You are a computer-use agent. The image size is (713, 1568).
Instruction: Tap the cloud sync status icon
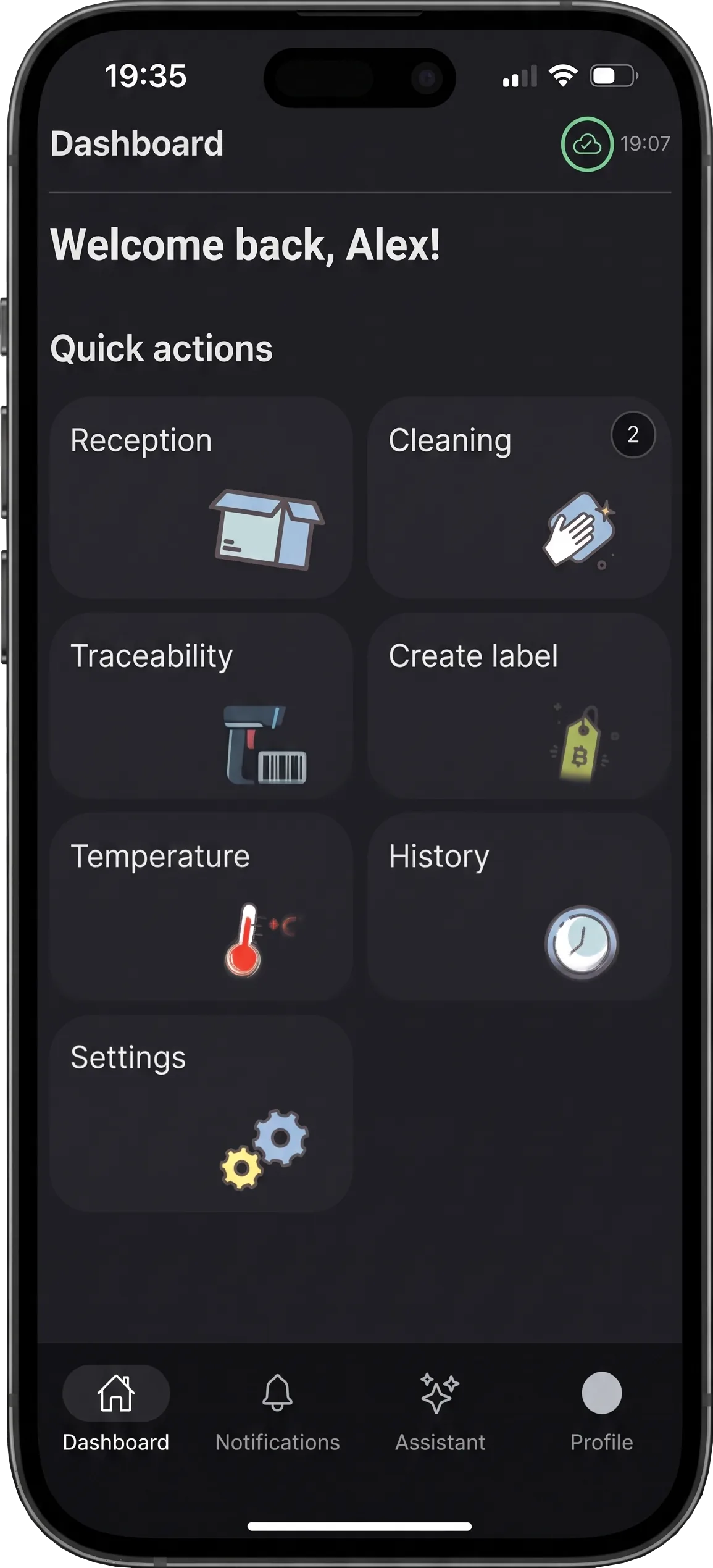[586, 144]
